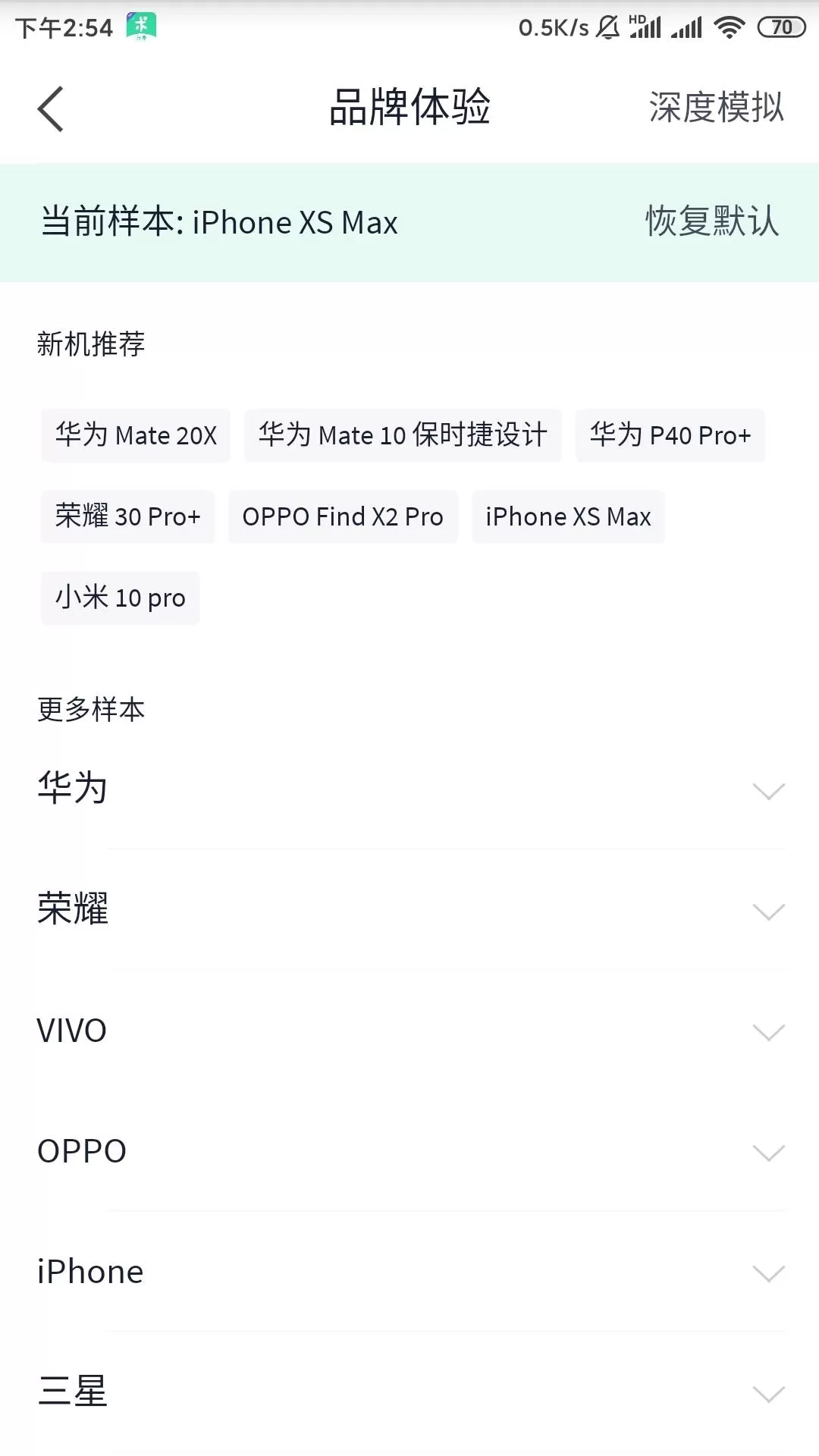Select 小米 10 pro sample
819x1456 pixels.
click(121, 598)
